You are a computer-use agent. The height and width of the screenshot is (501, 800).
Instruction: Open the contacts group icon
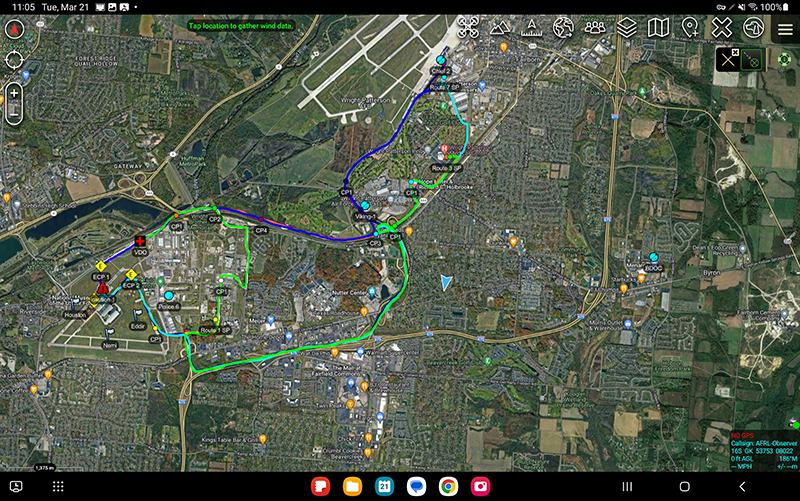[x=595, y=28]
